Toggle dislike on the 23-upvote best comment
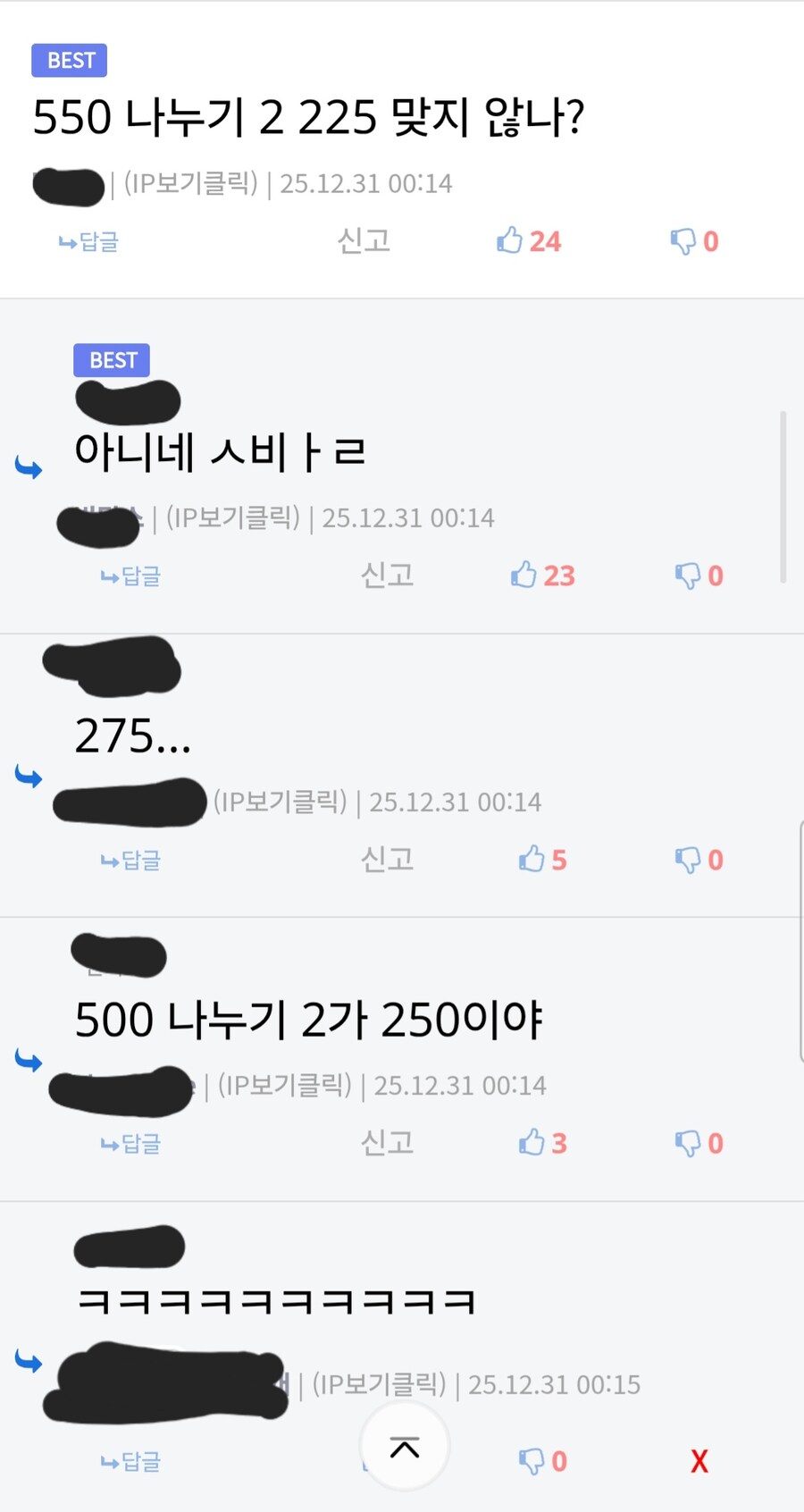The width and height of the screenshot is (804, 1512). click(688, 575)
